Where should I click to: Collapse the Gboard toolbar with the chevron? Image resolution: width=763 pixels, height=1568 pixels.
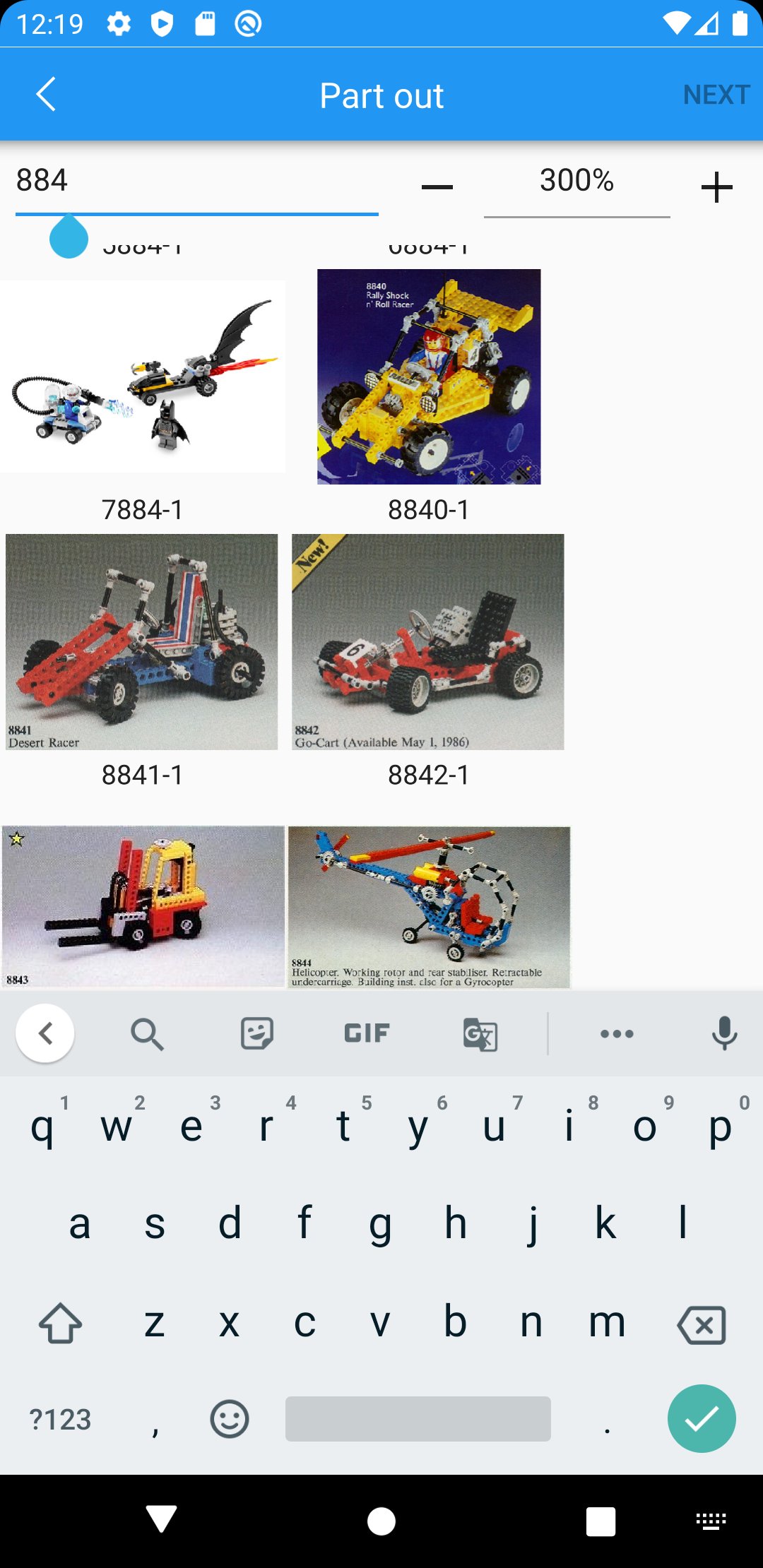(46, 1033)
